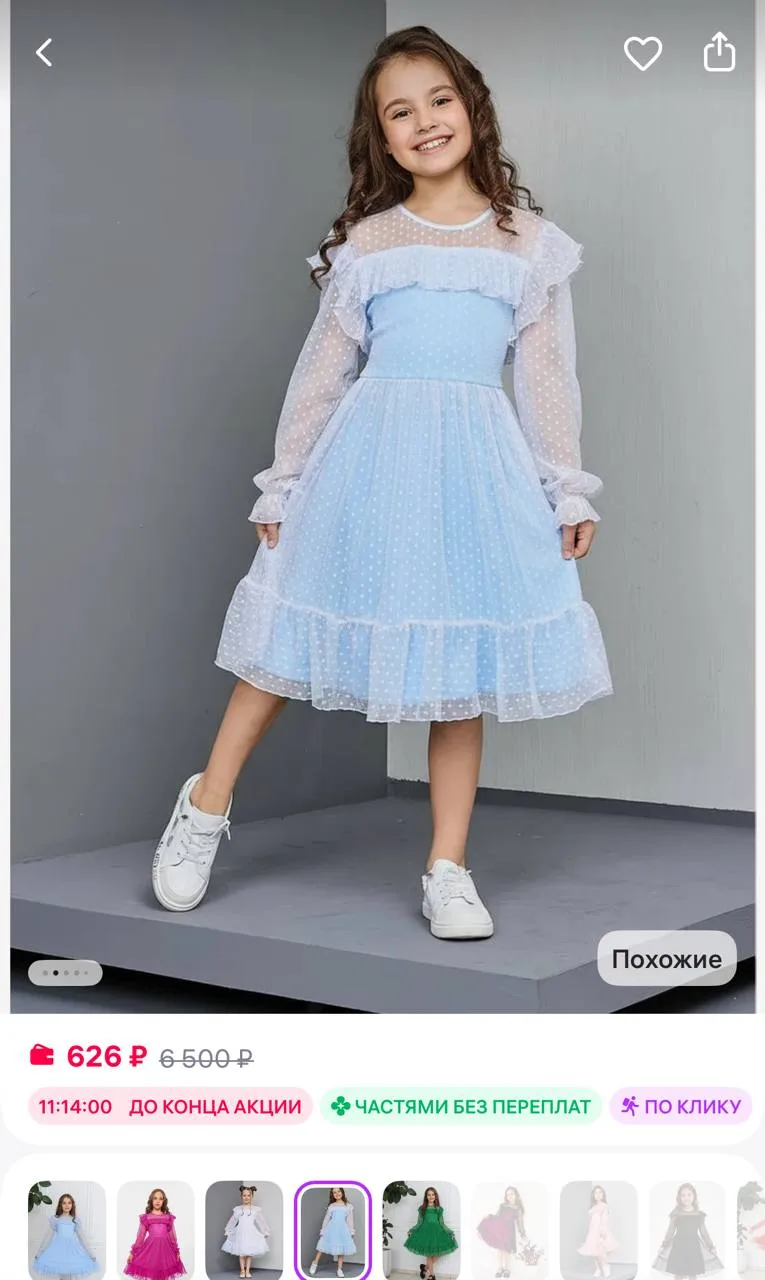765x1280 pixels.
Task: Share this product
Action: [719, 52]
